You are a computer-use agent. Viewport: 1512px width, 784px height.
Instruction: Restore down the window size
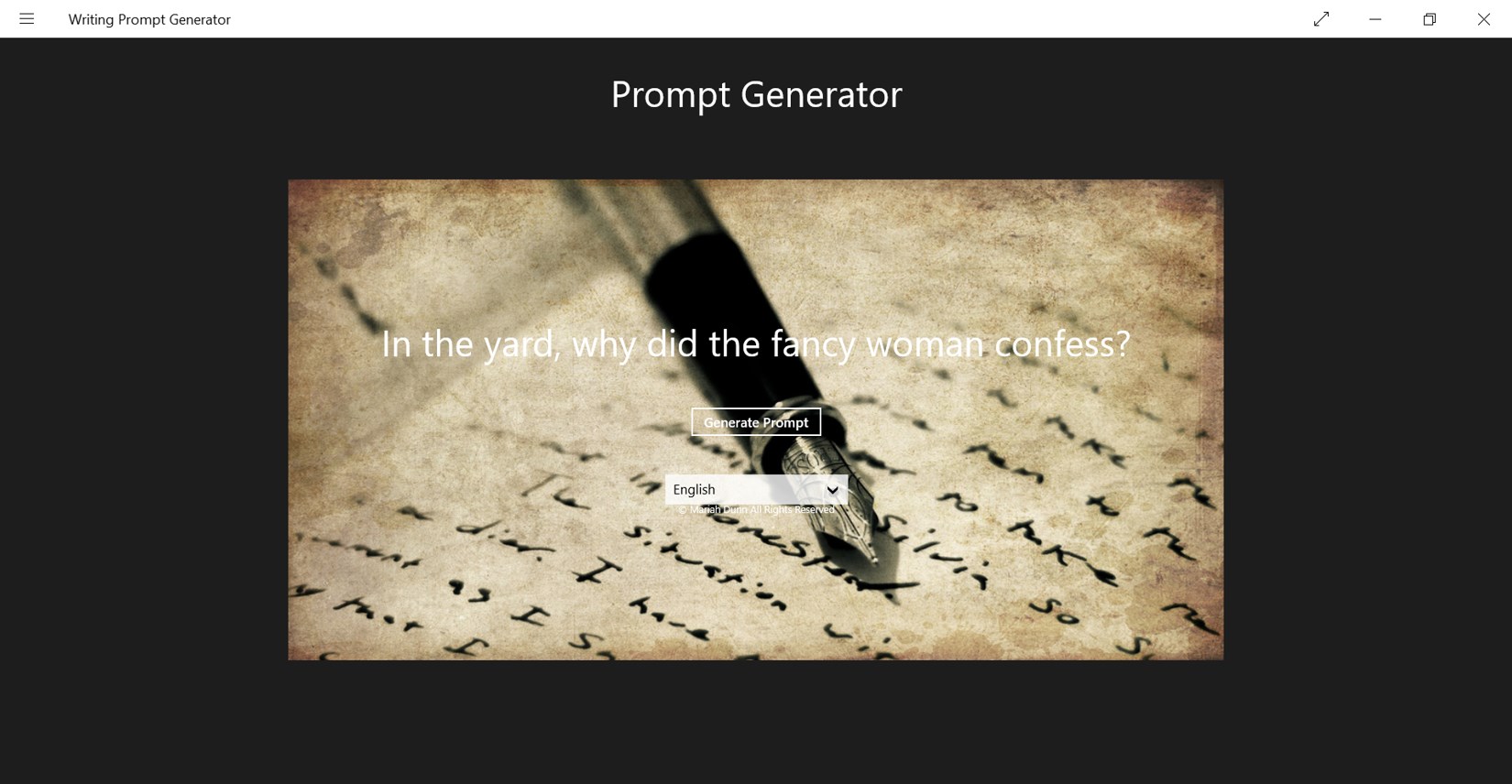pyautogui.click(x=1430, y=19)
